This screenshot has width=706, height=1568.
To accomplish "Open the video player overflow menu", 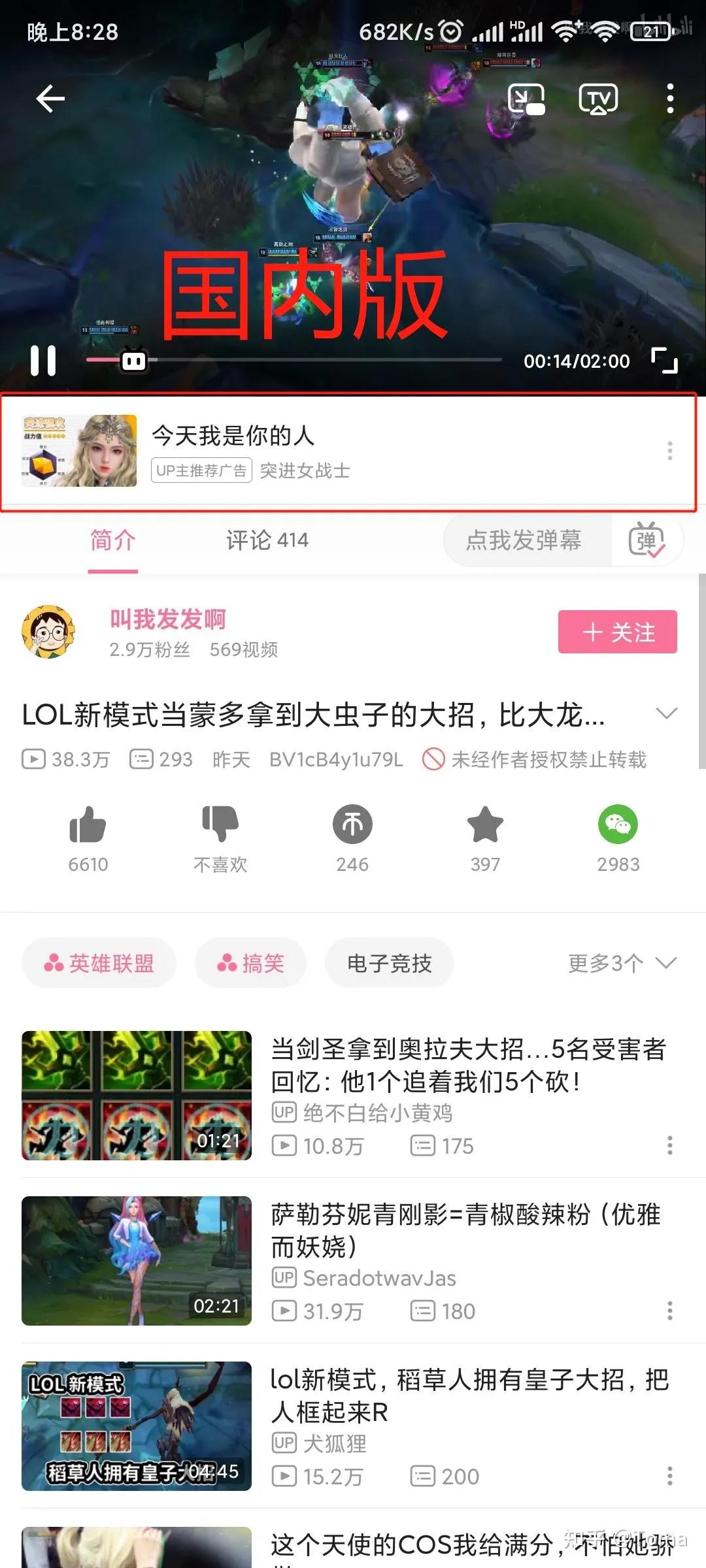I will (x=670, y=99).
